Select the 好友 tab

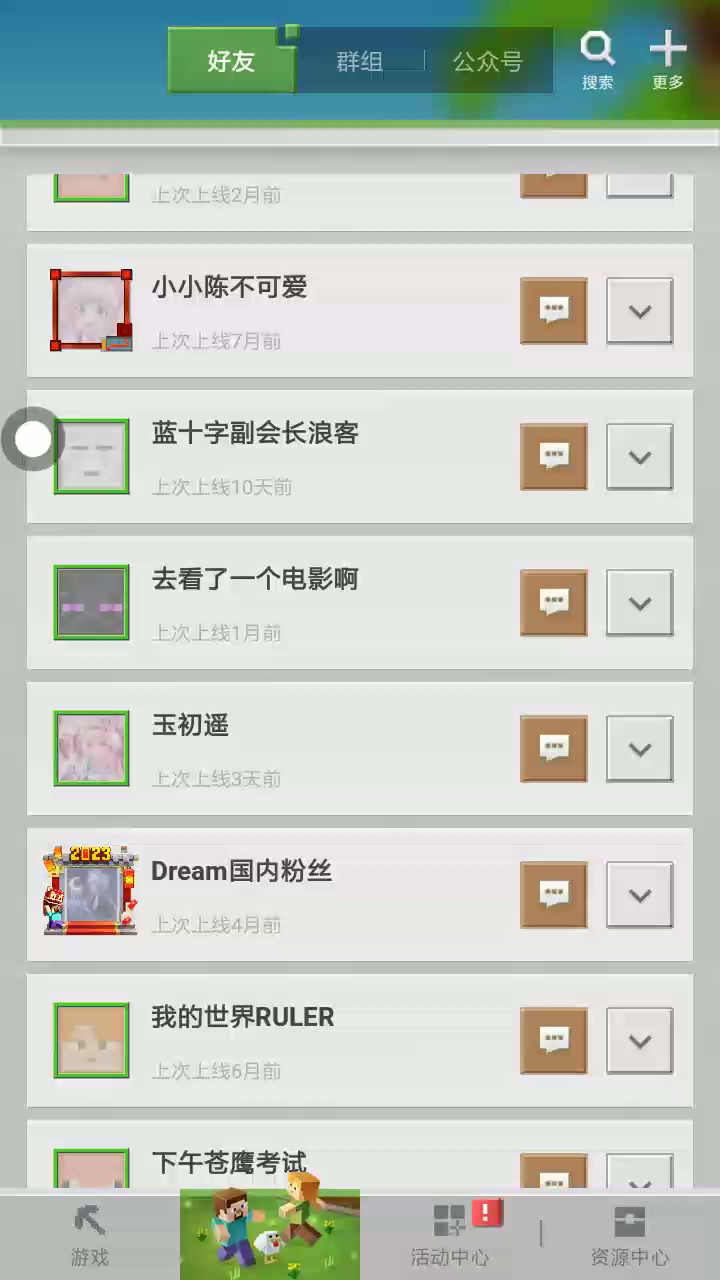[x=232, y=61]
